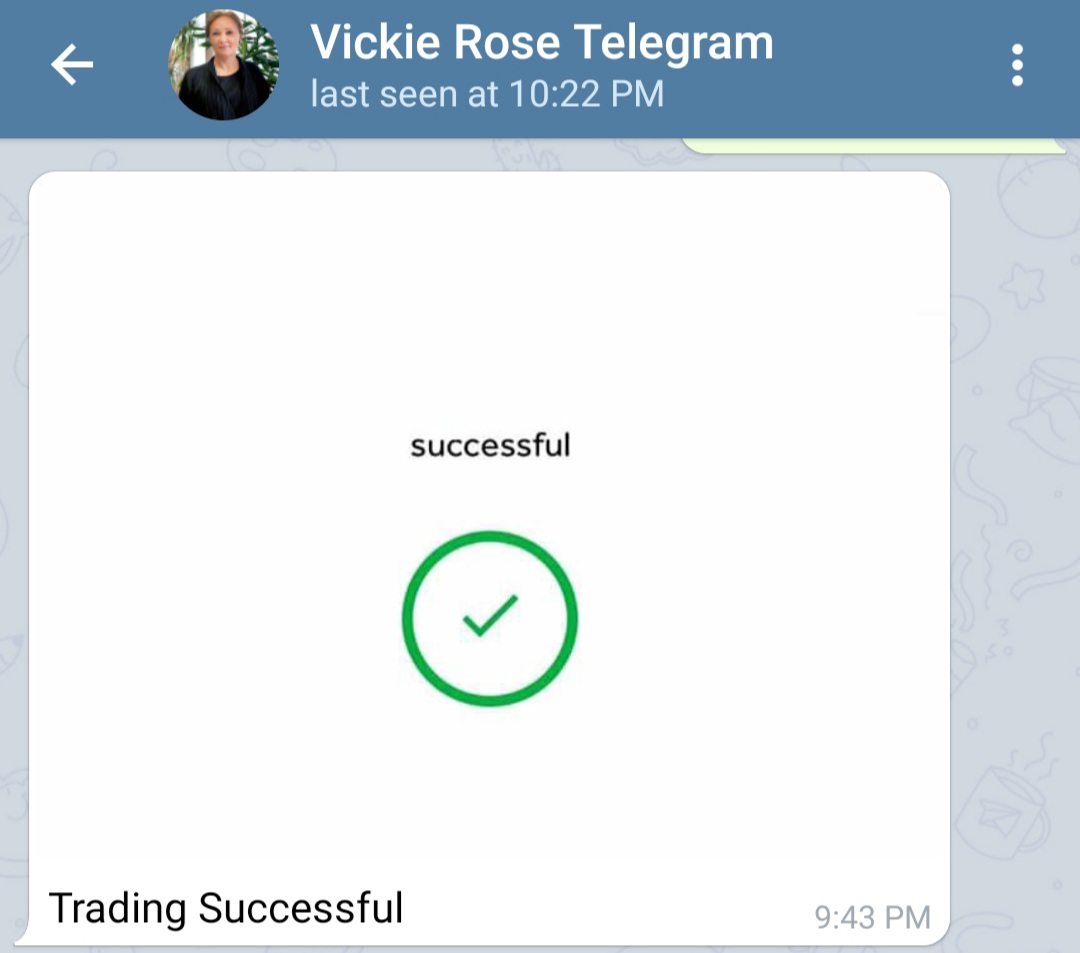Open the Trading Successful image message
The height and width of the screenshot is (953, 1080).
(x=489, y=530)
